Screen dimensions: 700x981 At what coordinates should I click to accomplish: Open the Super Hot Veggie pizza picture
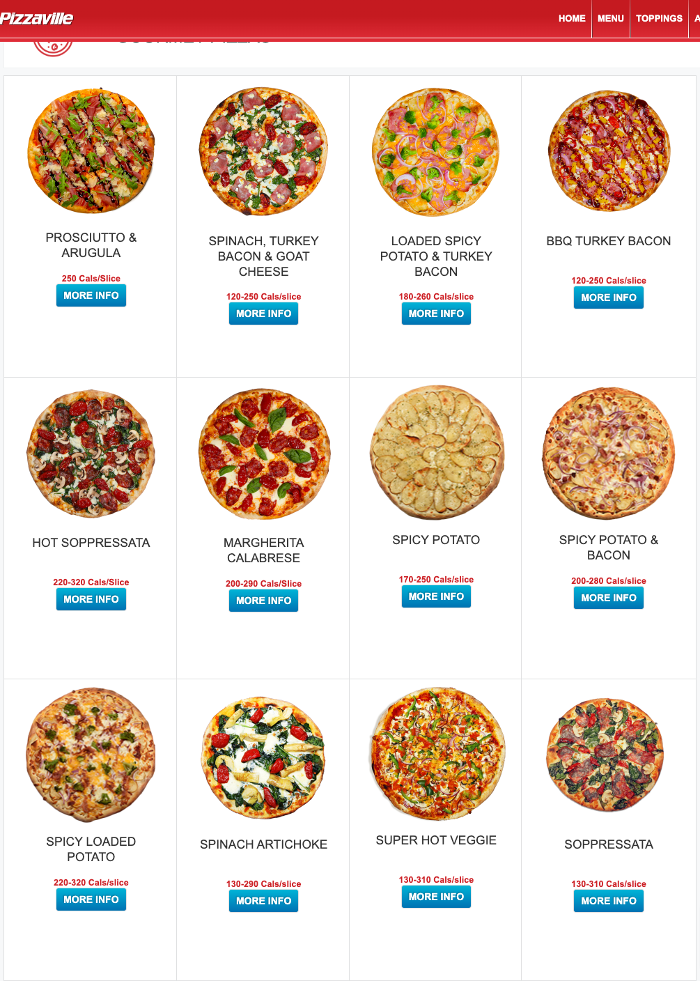click(436, 754)
